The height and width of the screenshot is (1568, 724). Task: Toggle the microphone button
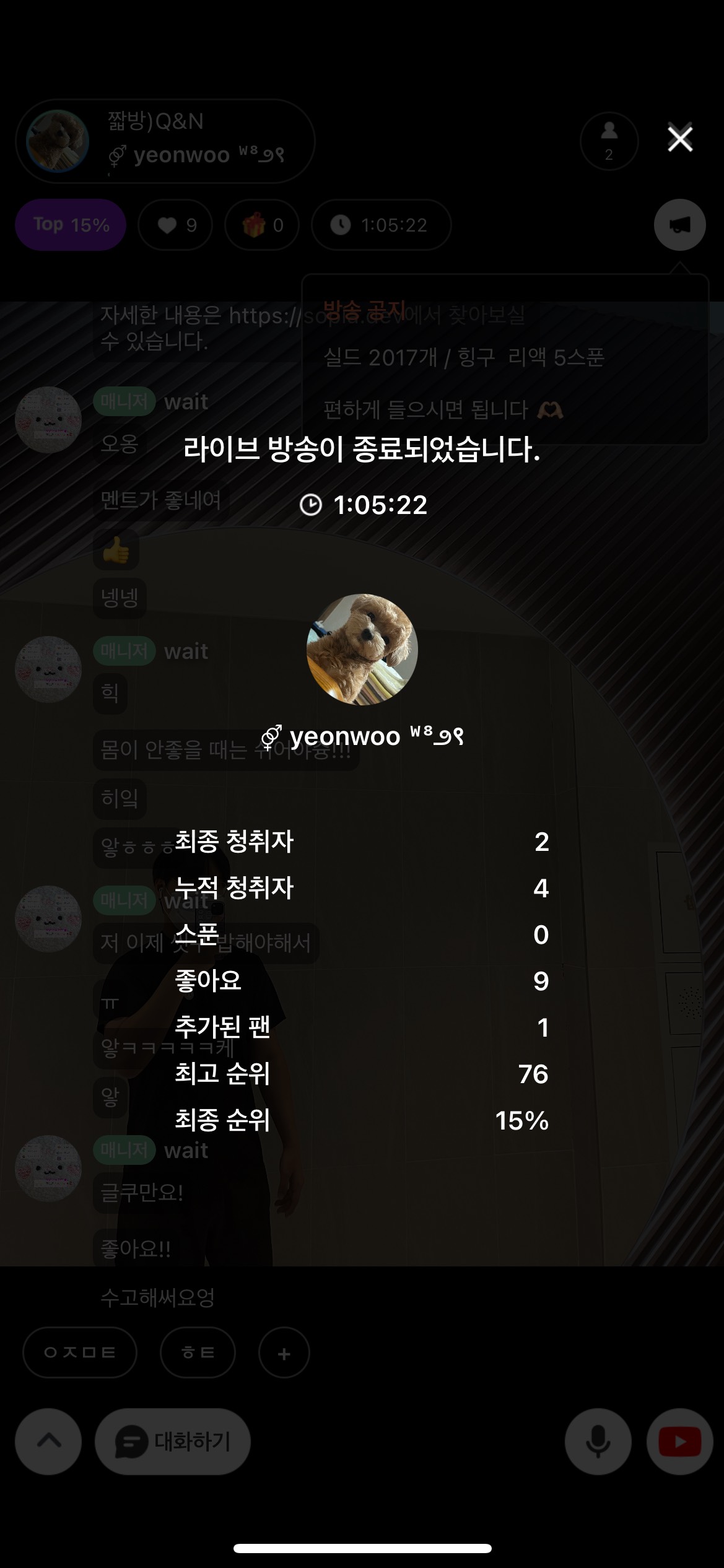(x=598, y=1442)
